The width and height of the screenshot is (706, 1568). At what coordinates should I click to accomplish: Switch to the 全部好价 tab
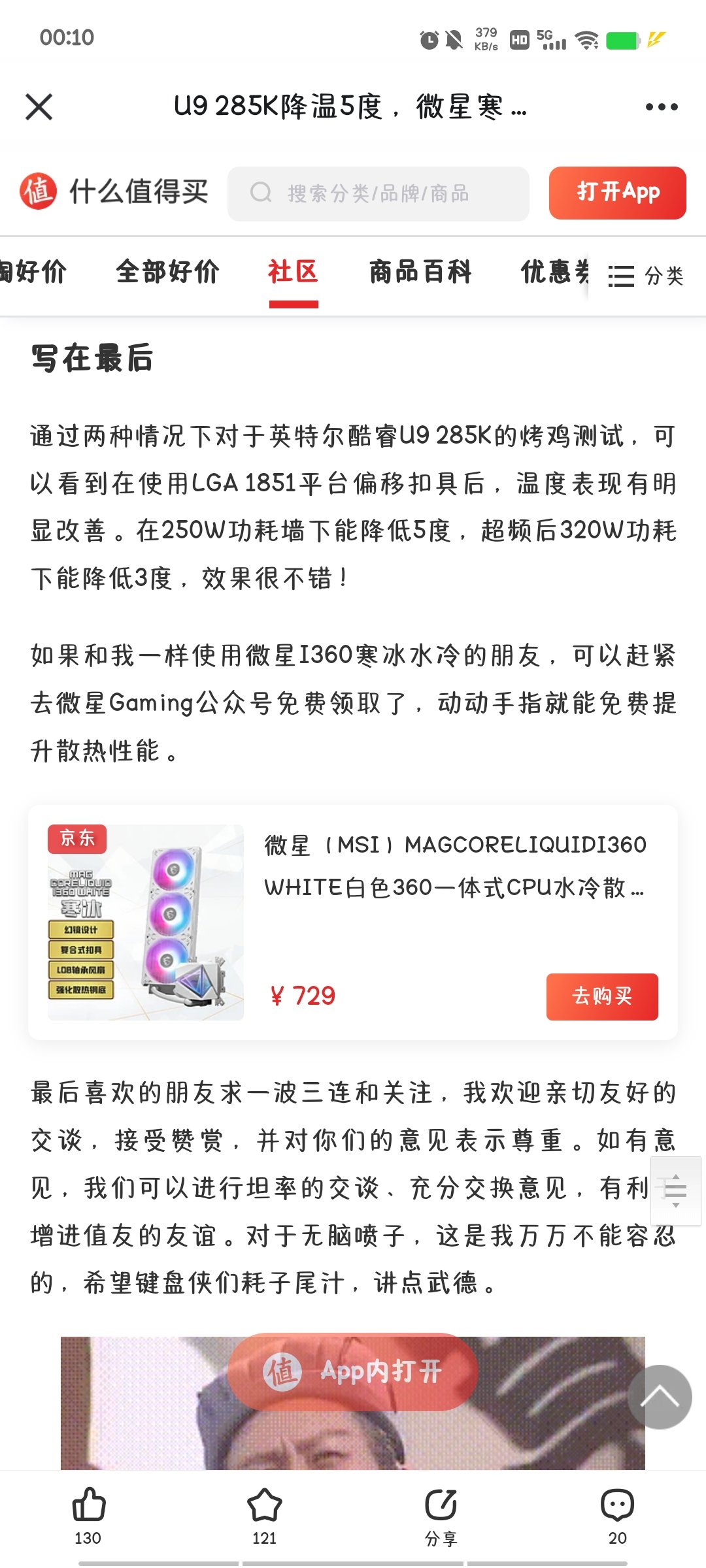tap(167, 272)
